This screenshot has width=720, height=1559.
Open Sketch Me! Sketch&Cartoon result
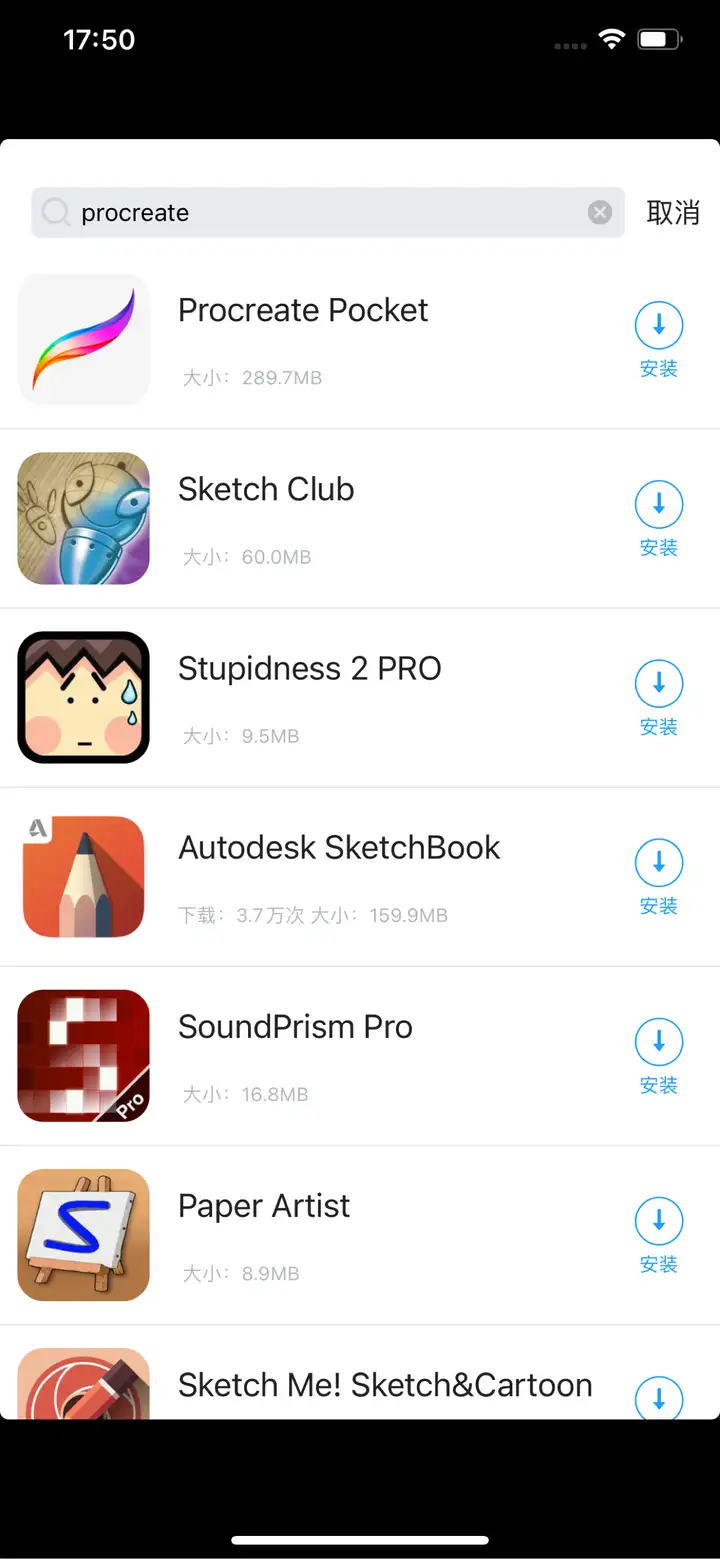[x=385, y=1385]
